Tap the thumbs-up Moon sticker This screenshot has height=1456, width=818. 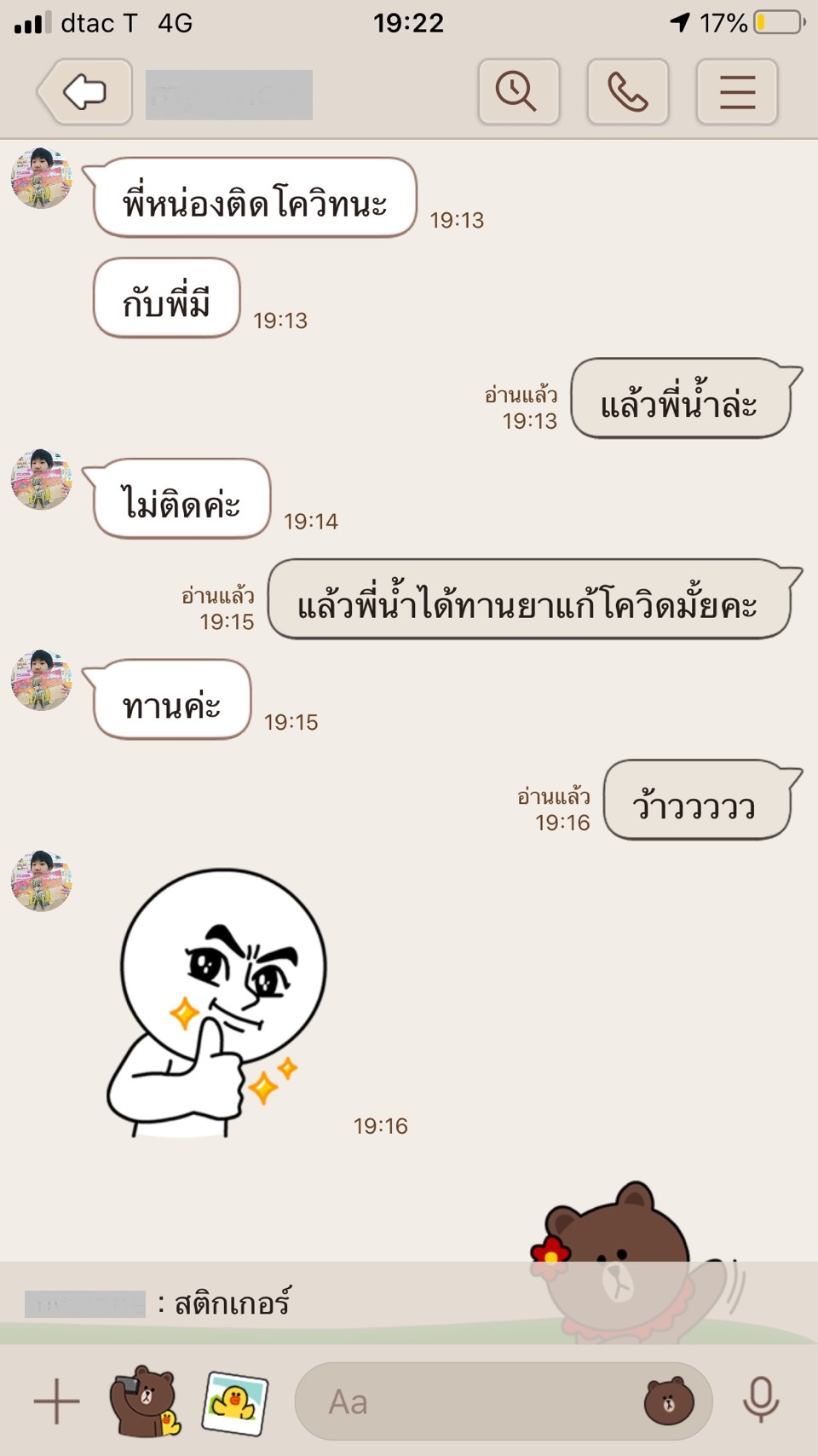[x=216, y=1002]
